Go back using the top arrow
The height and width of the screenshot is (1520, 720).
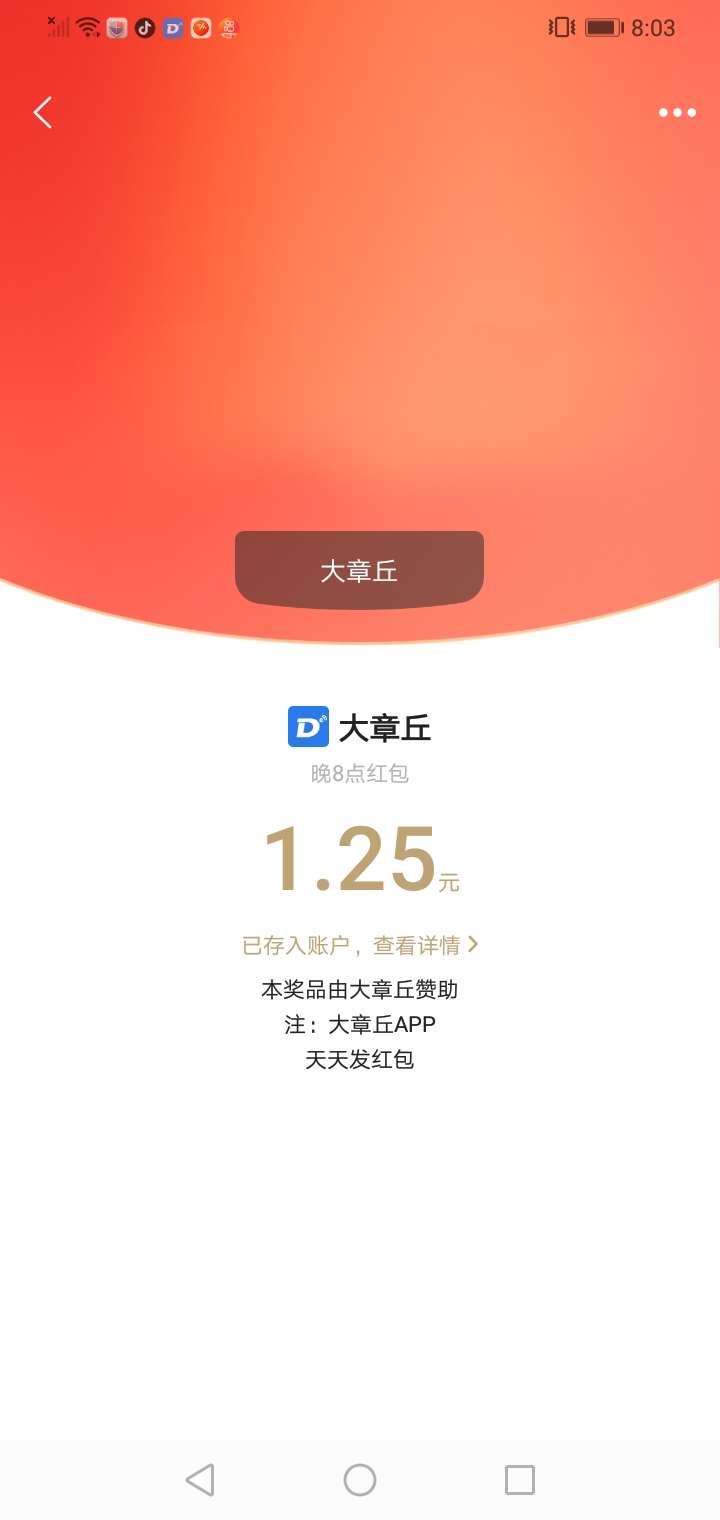point(42,112)
